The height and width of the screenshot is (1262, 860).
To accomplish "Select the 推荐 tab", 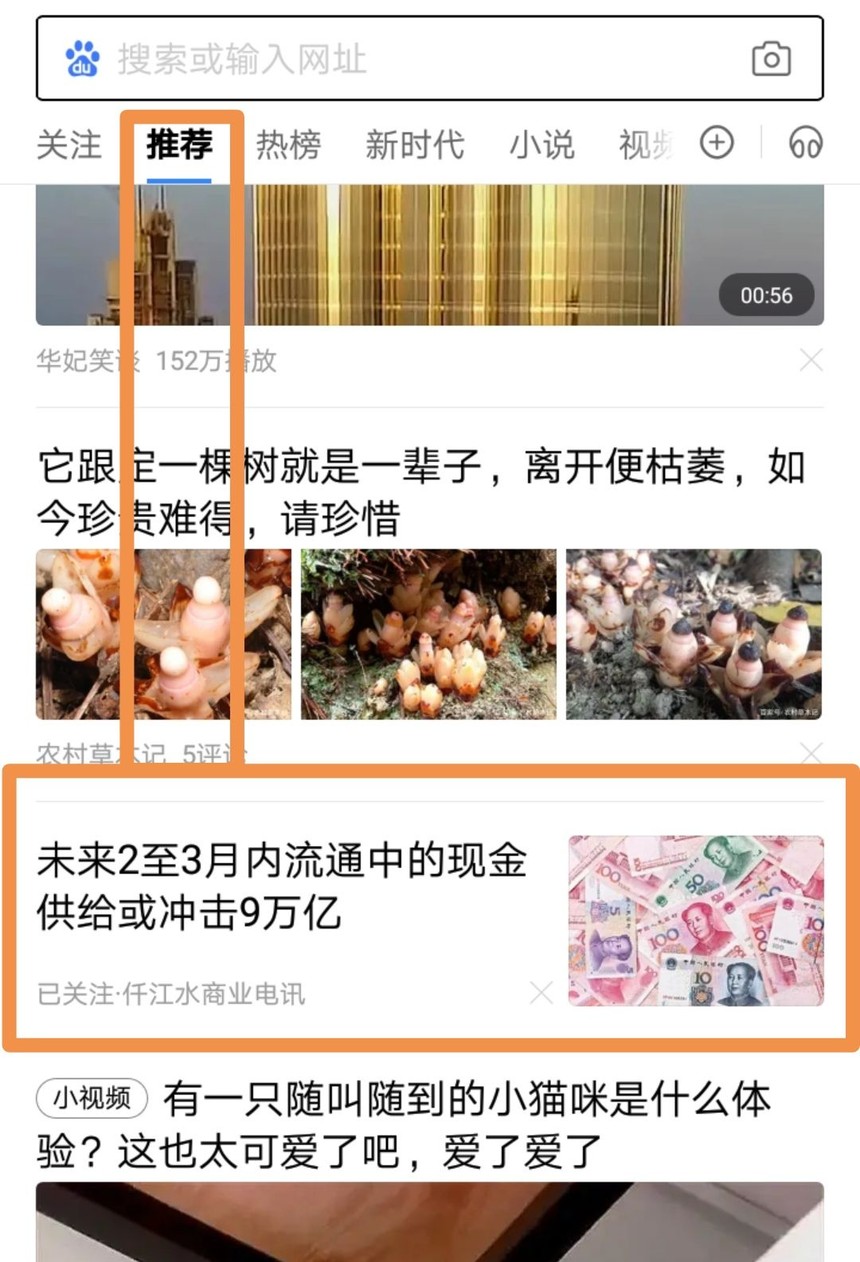I will tap(180, 146).
